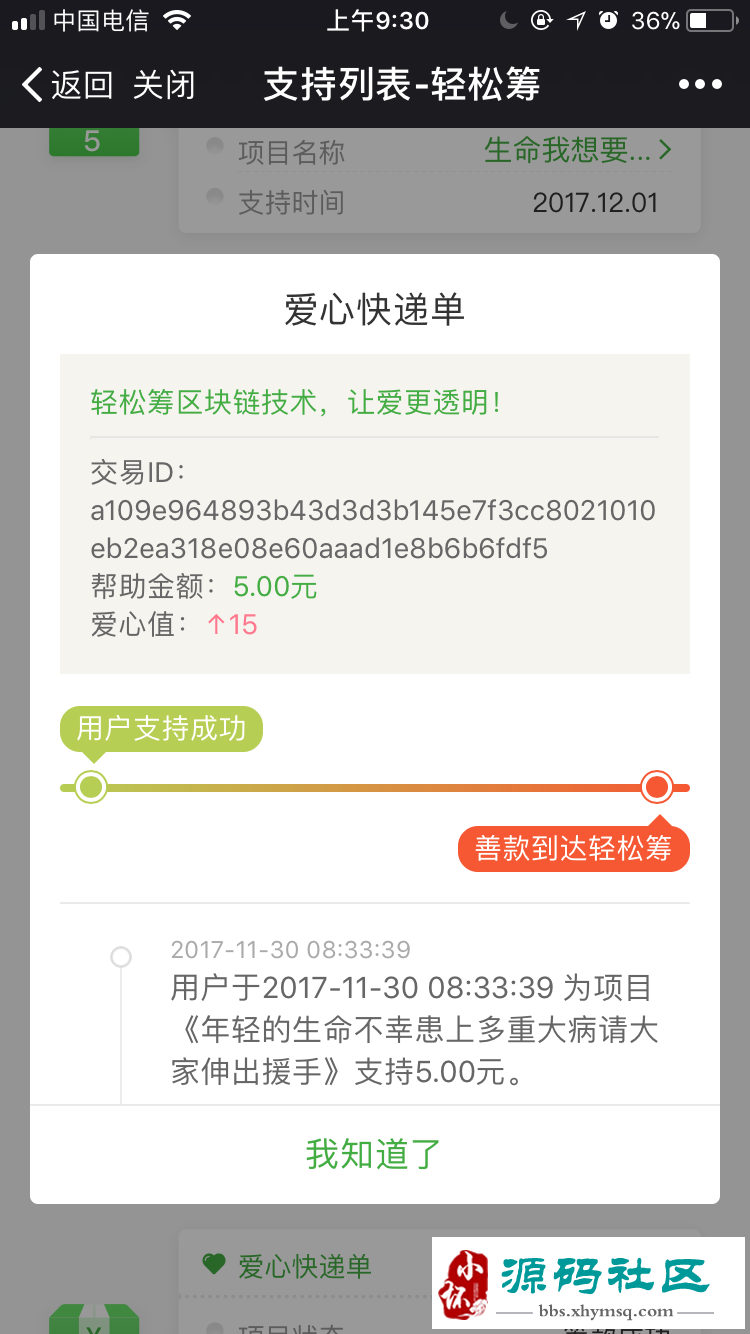Viewport: 750px width, 1334px height.
Task: Go back using the 返回 button
Action: [x=66, y=85]
